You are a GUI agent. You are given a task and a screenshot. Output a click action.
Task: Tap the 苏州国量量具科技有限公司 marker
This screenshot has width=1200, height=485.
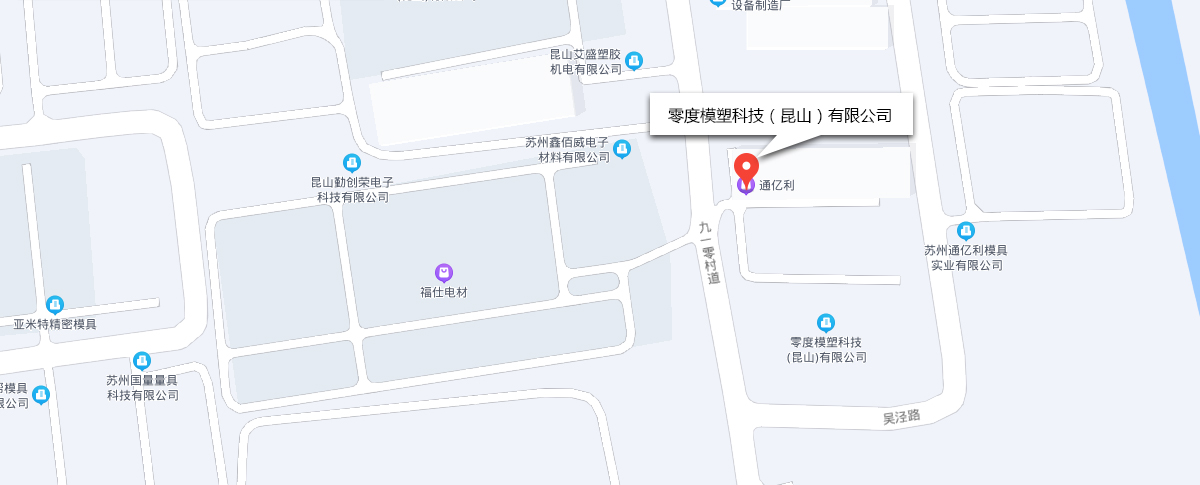(142, 360)
